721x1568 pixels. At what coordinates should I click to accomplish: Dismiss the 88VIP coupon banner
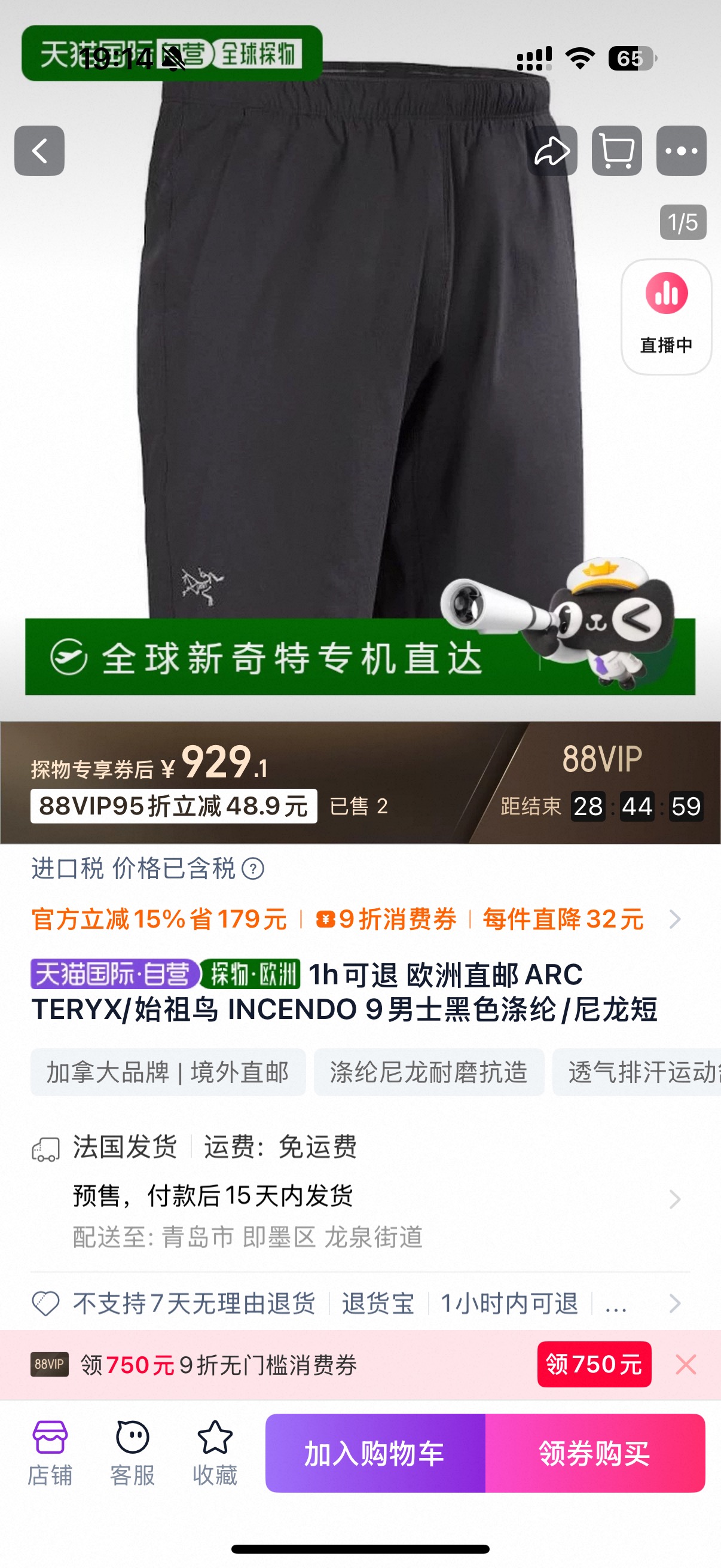point(686,1365)
